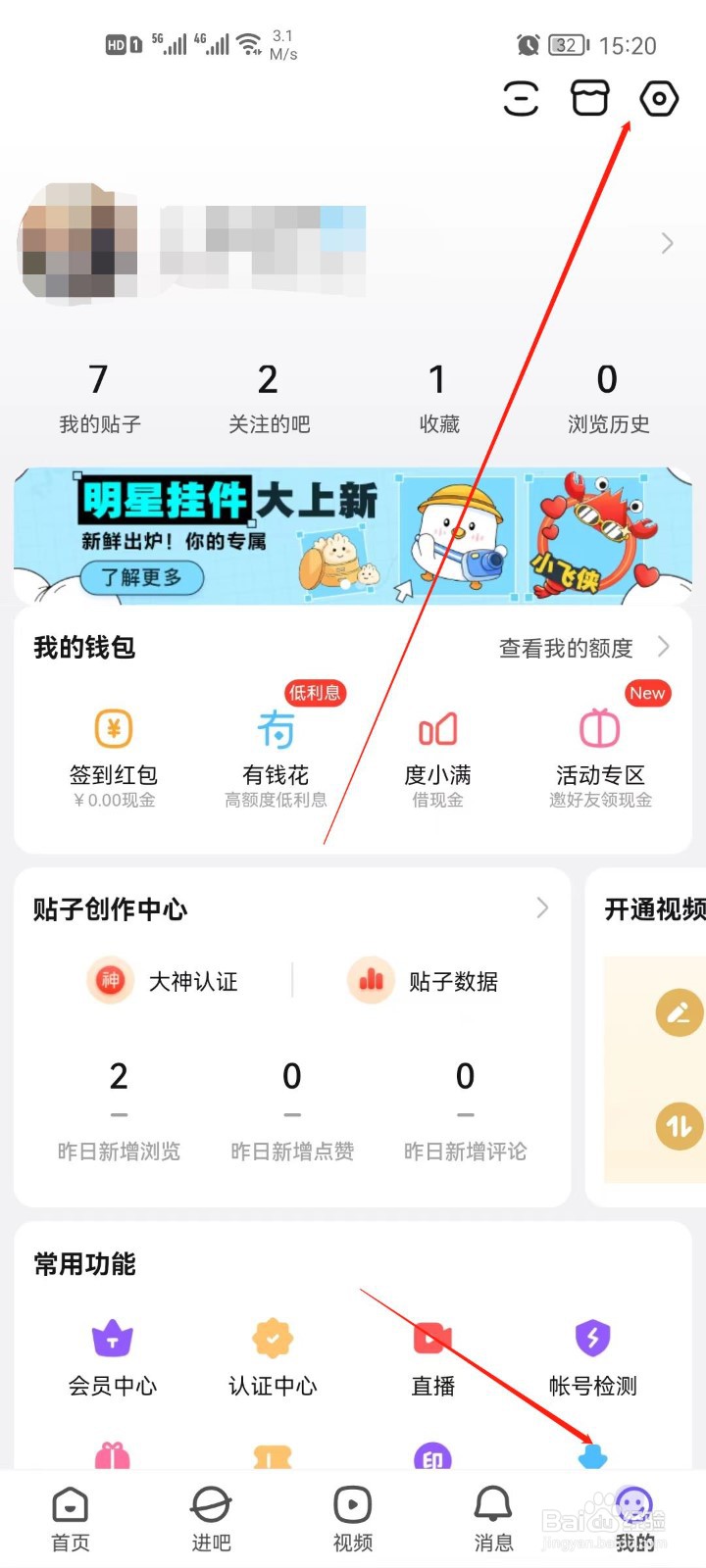Click the smiley face scan icon at top
Image resolution: width=706 pixels, height=1568 pixels.
point(521,98)
